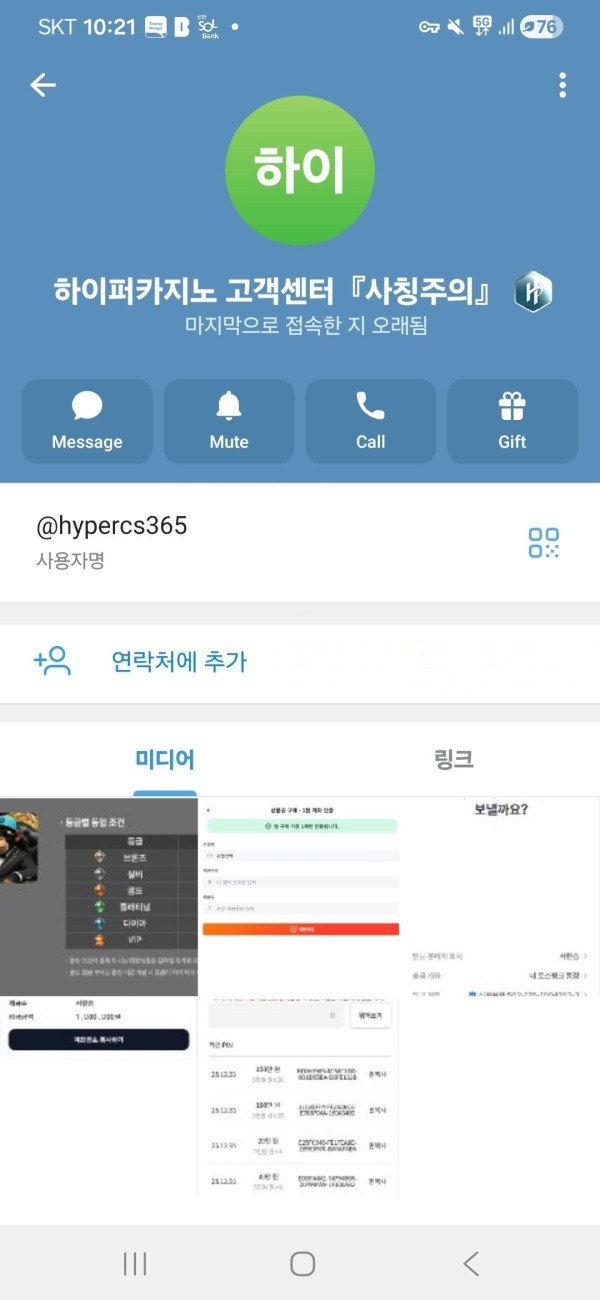View the green 하이 profile picture
Image resolution: width=600 pixels, height=1300 pixels.
tap(300, 171)
